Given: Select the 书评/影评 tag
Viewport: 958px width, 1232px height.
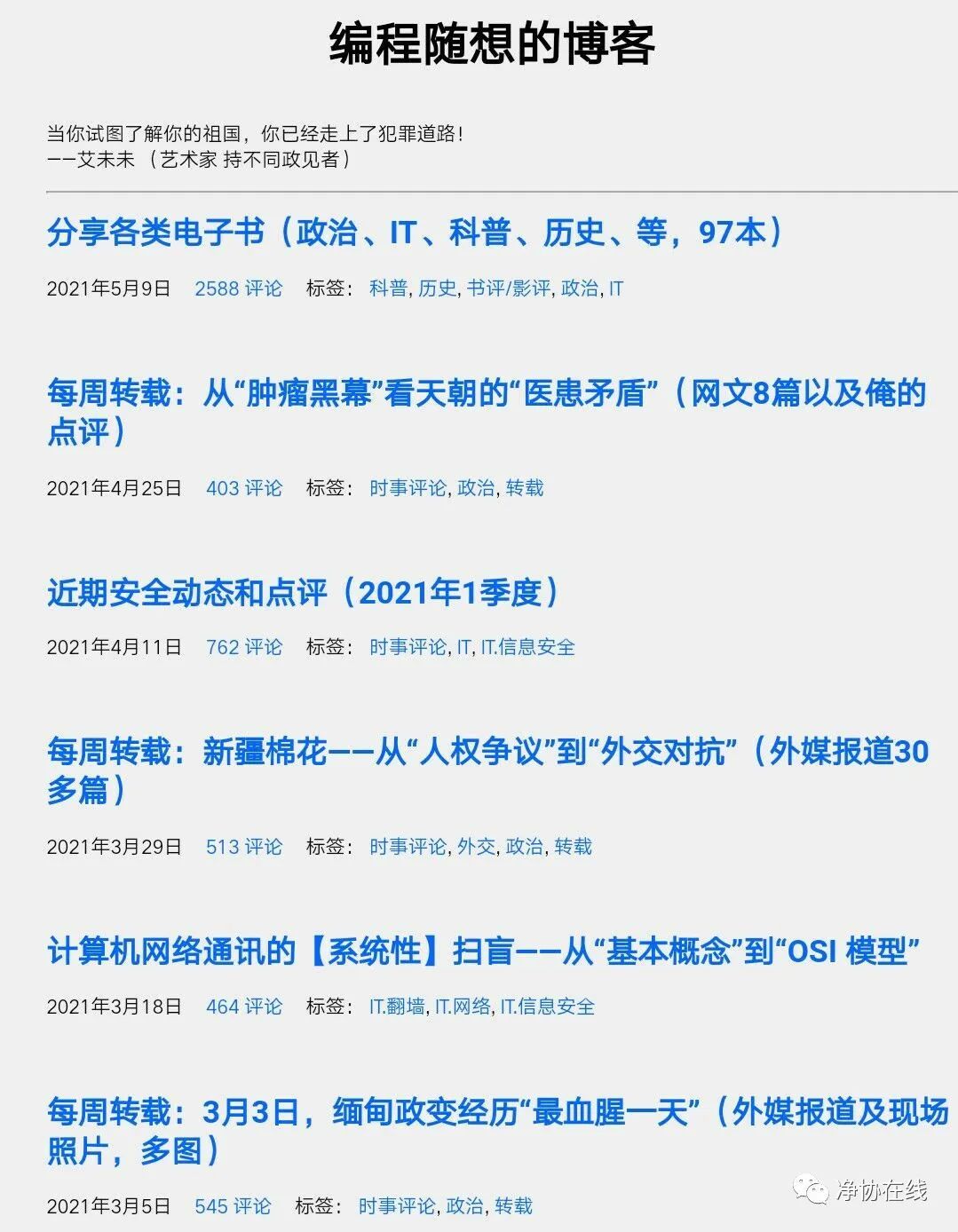Looking at the screenshot, I should point(508,288).
